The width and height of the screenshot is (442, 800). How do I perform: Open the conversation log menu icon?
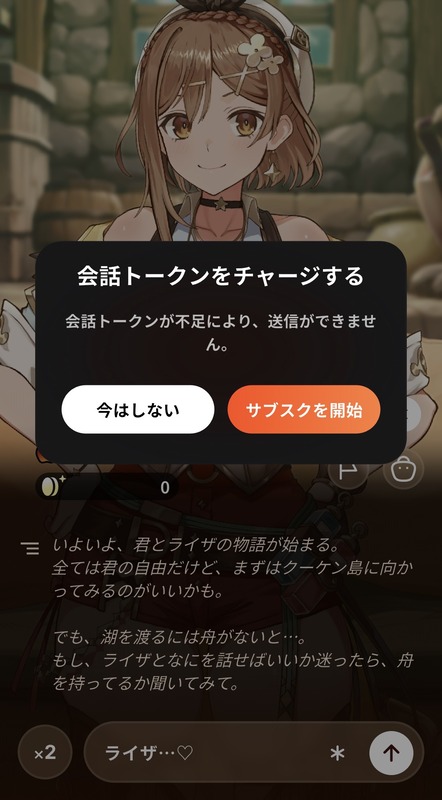pyautogui.click(x=31, y=548)
